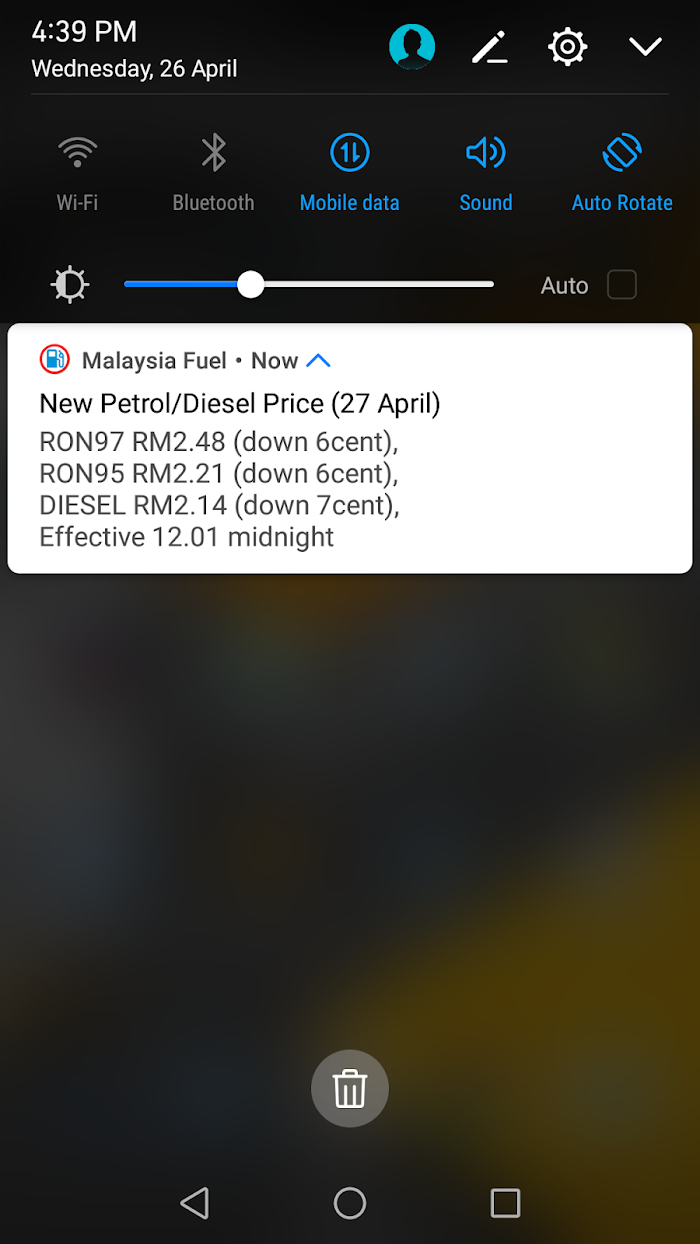
Task: Go back using the navigation bar
Action: [x=195, y=1203]
